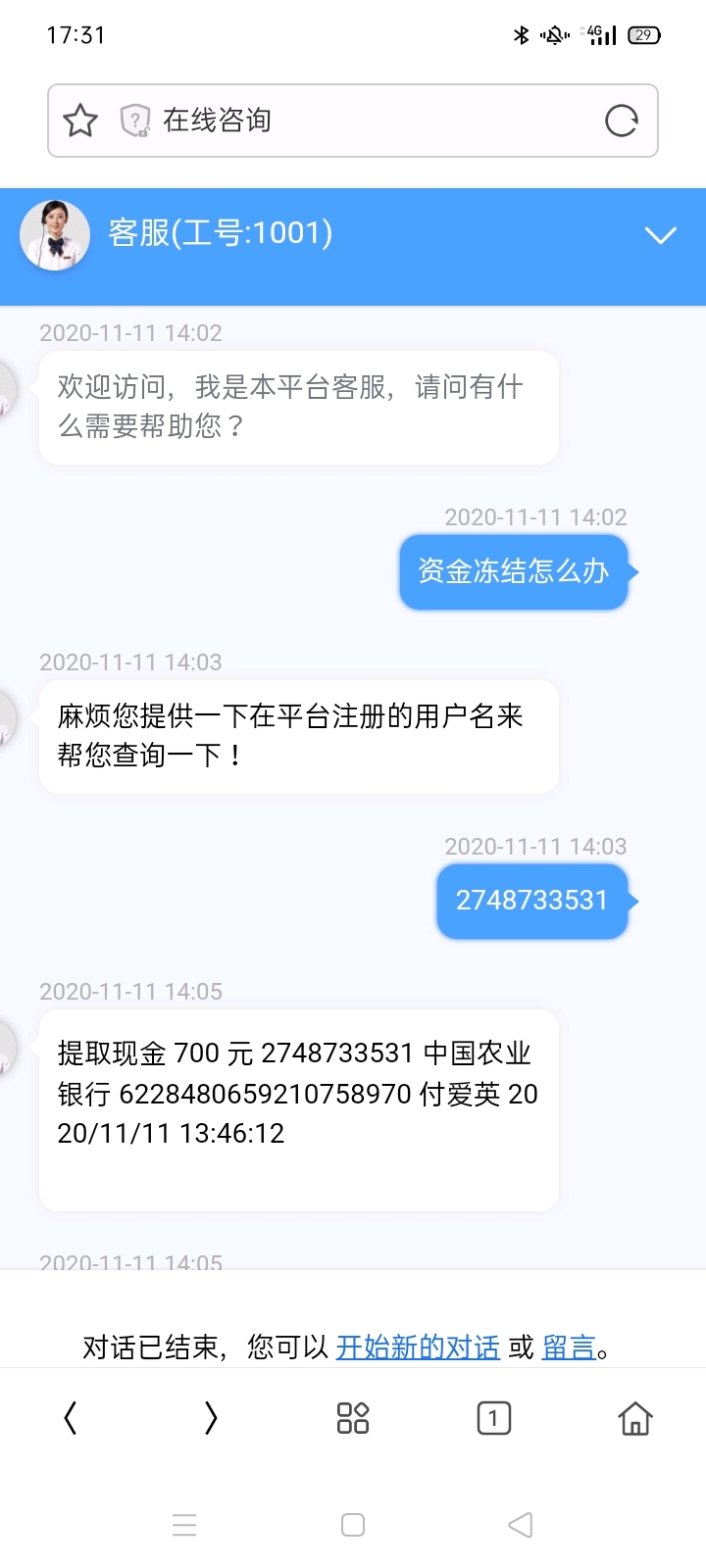Reload the page with the refresh icon
This screenshot has height=1568, width=706.
621,121
